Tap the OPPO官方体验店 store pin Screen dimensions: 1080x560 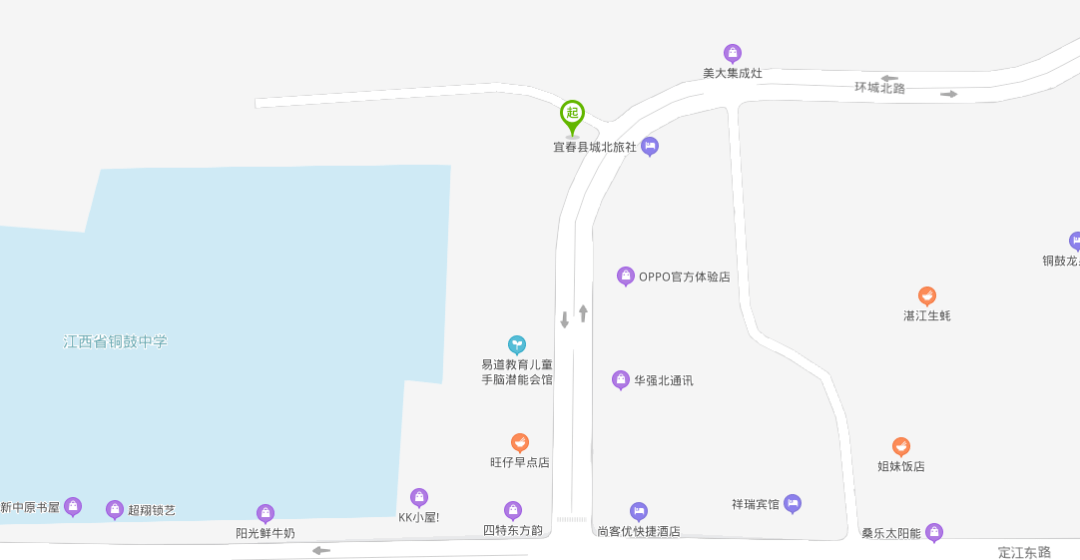click(626, 276)
